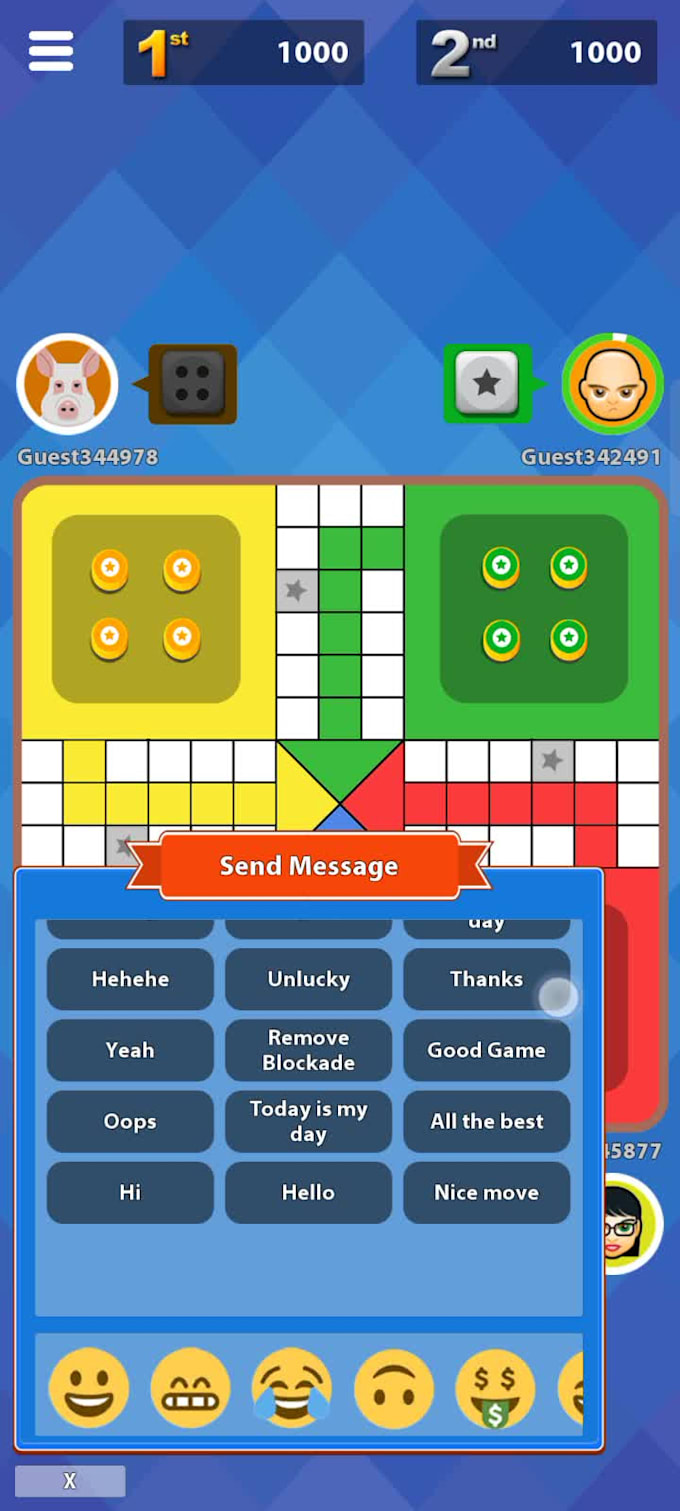Send the grimacing face emoji

point(190,1387)
